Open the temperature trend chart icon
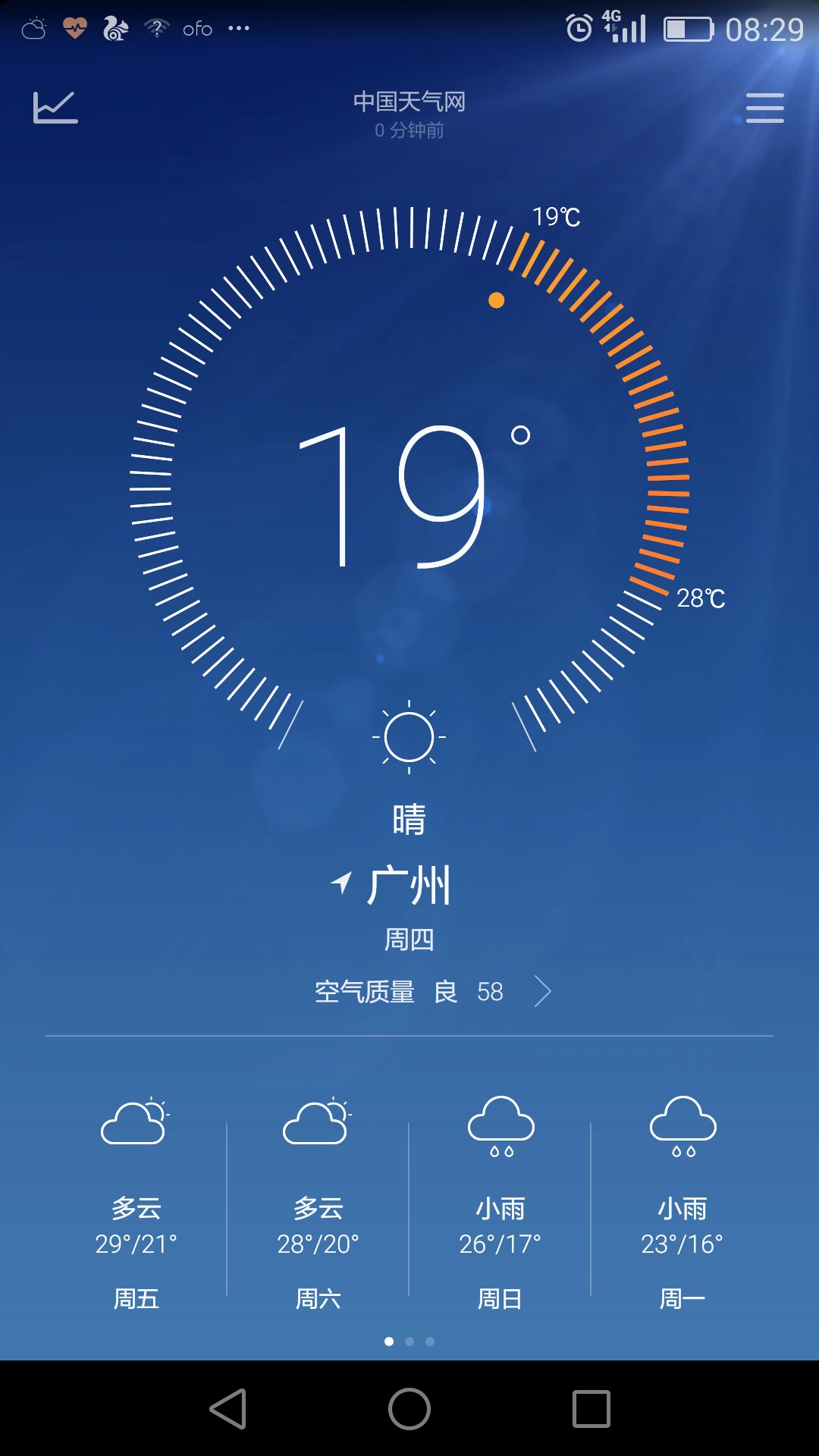This screenshot has width=819, height=1456. [55, 108]
